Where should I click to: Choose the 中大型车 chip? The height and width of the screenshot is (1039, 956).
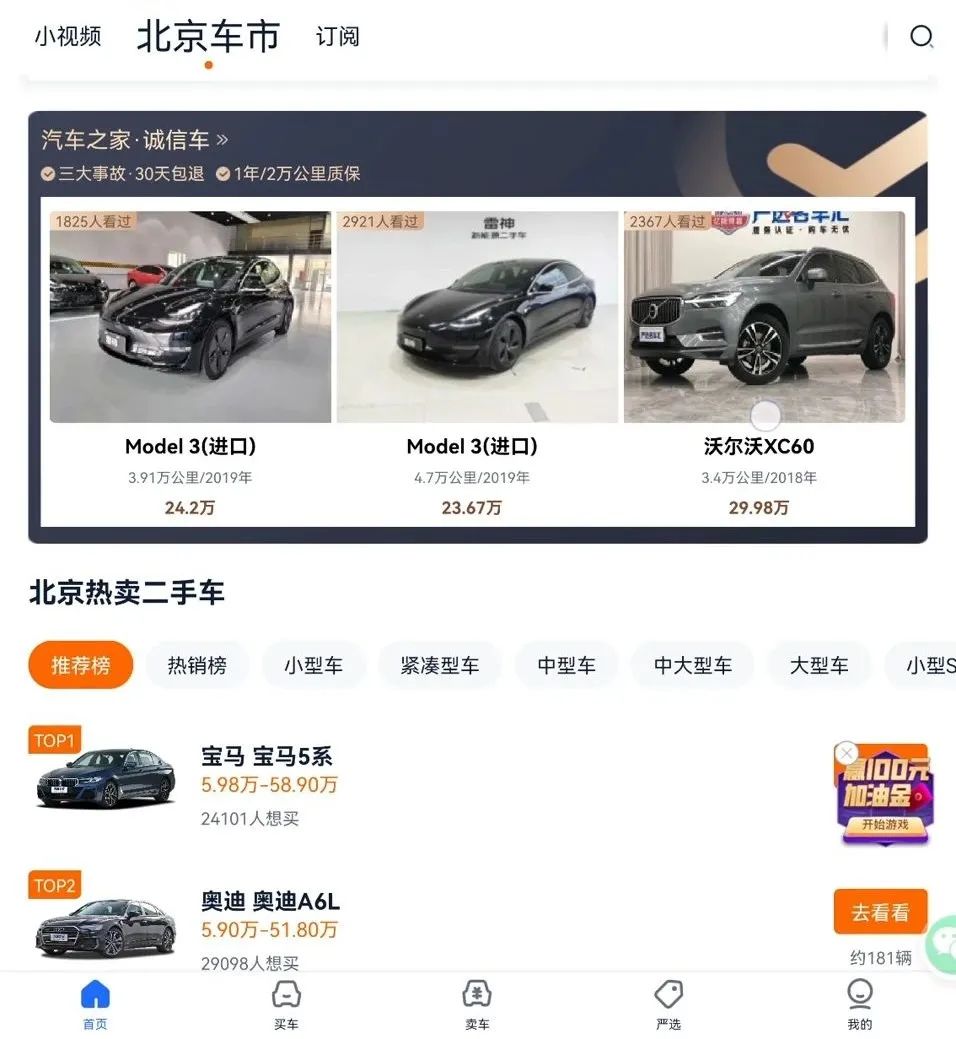(692, 665)
